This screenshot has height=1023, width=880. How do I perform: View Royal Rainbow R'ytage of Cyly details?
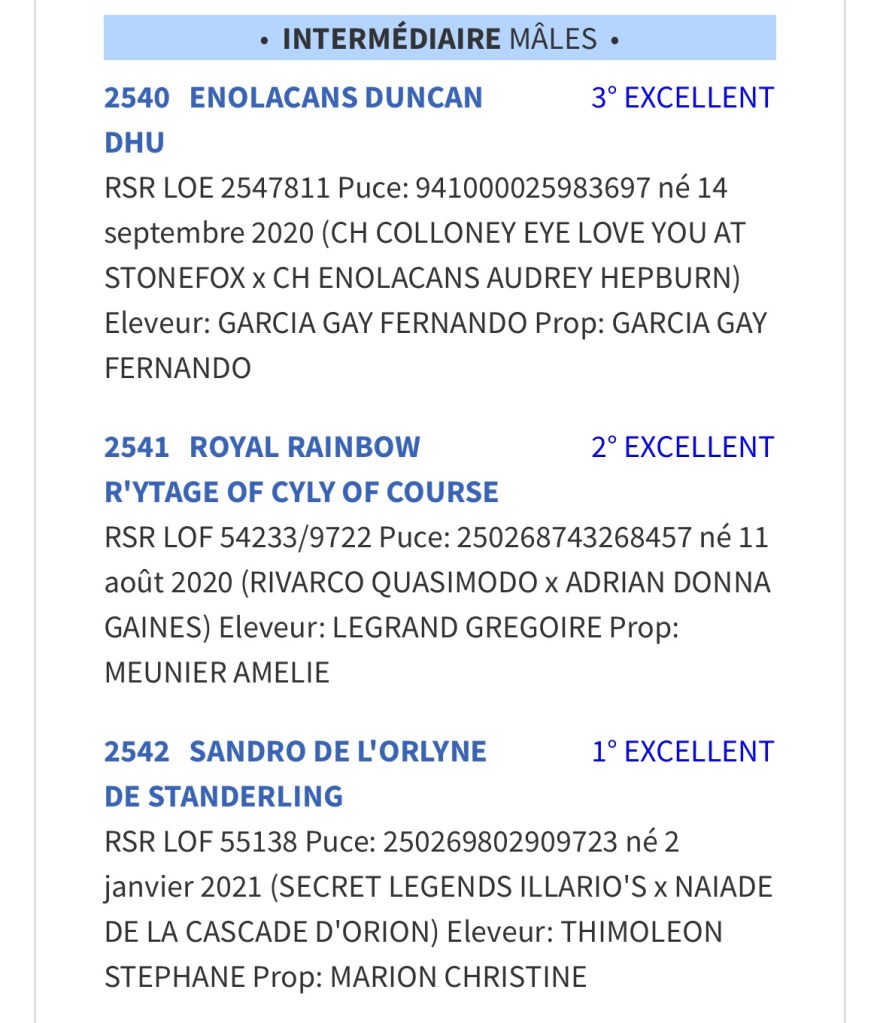[x=304, y=447]
